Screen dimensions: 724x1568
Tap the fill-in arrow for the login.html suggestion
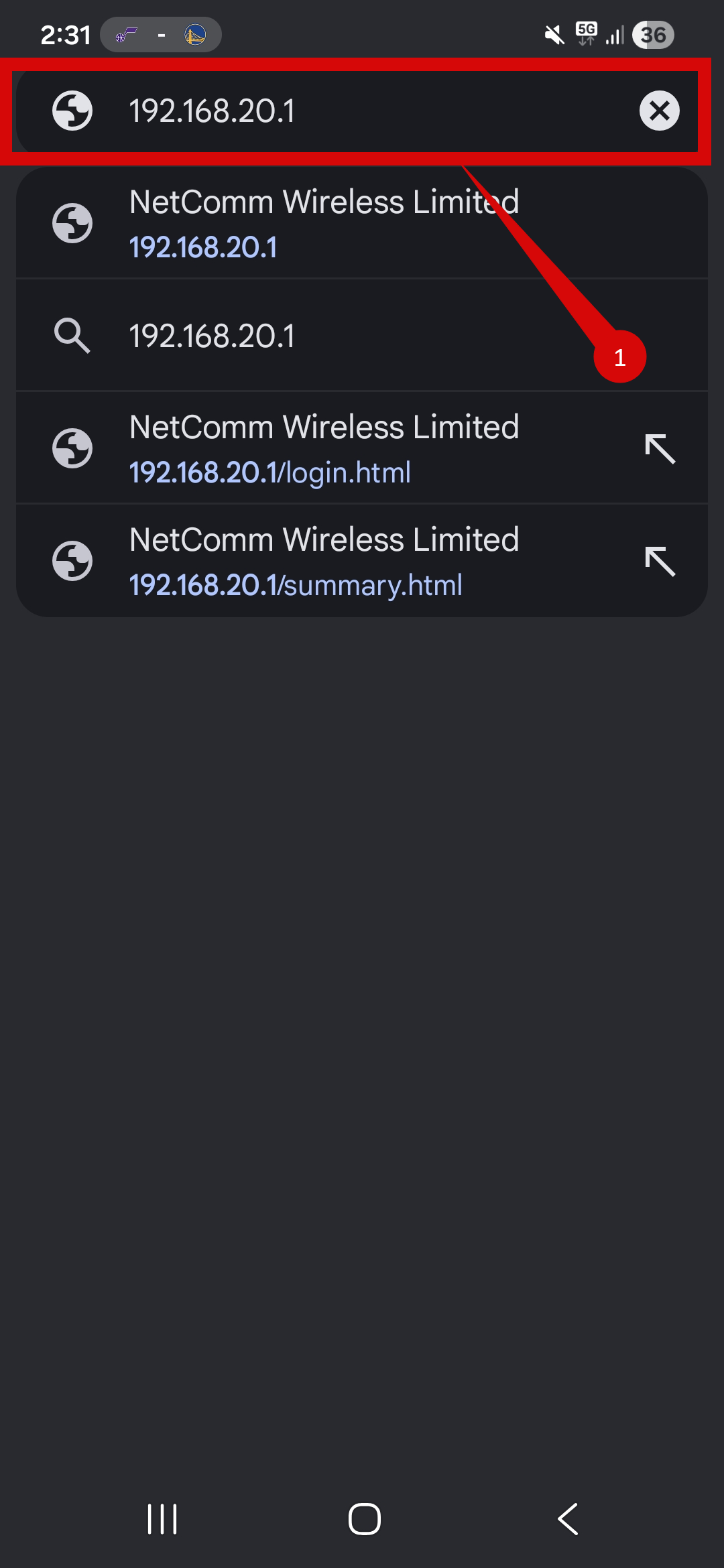click(x=660, y=448)
